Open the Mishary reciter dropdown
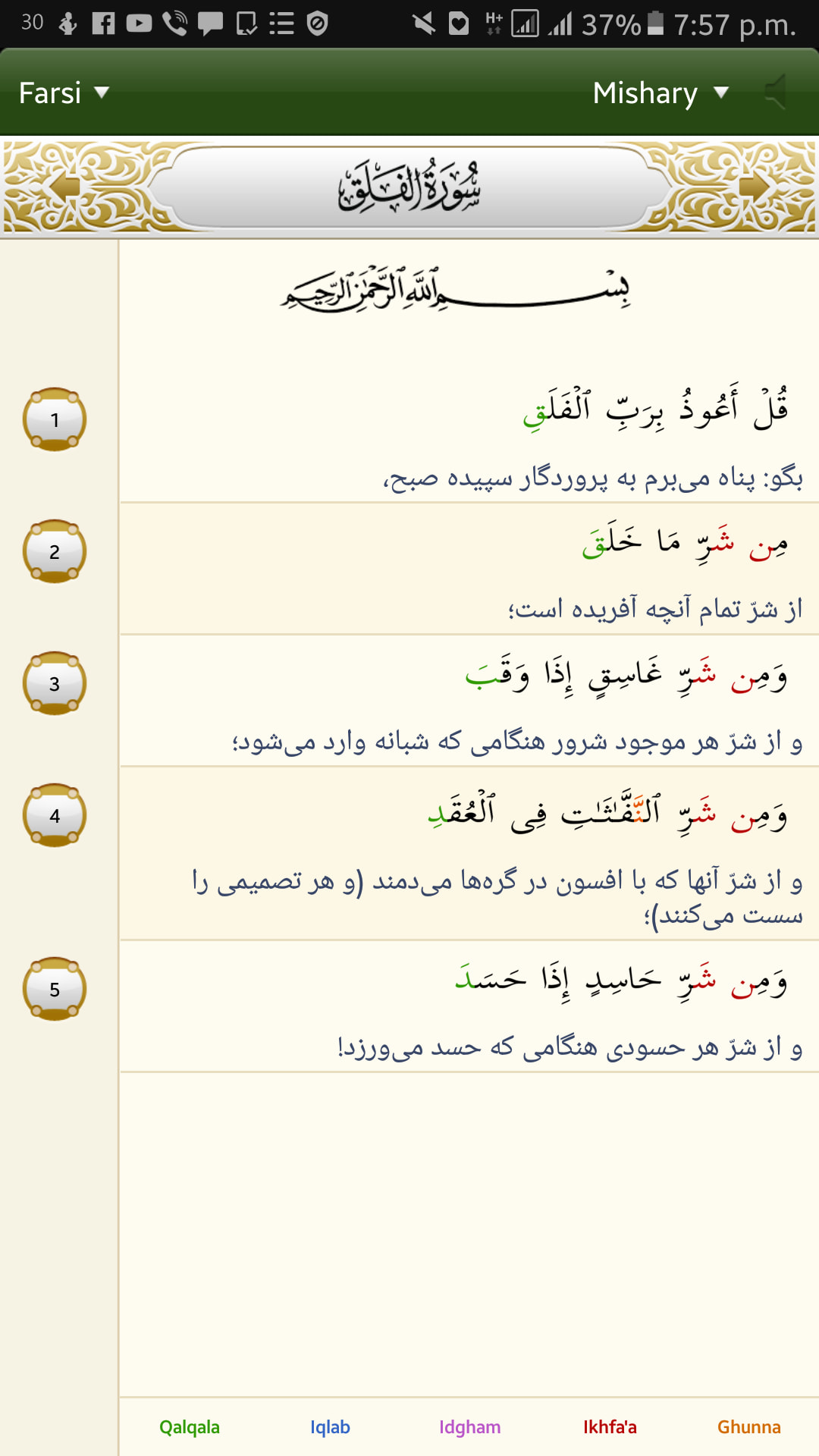The height and width of the screenshot is (1456, 819). pyautogui.click(x=661, y=93)
